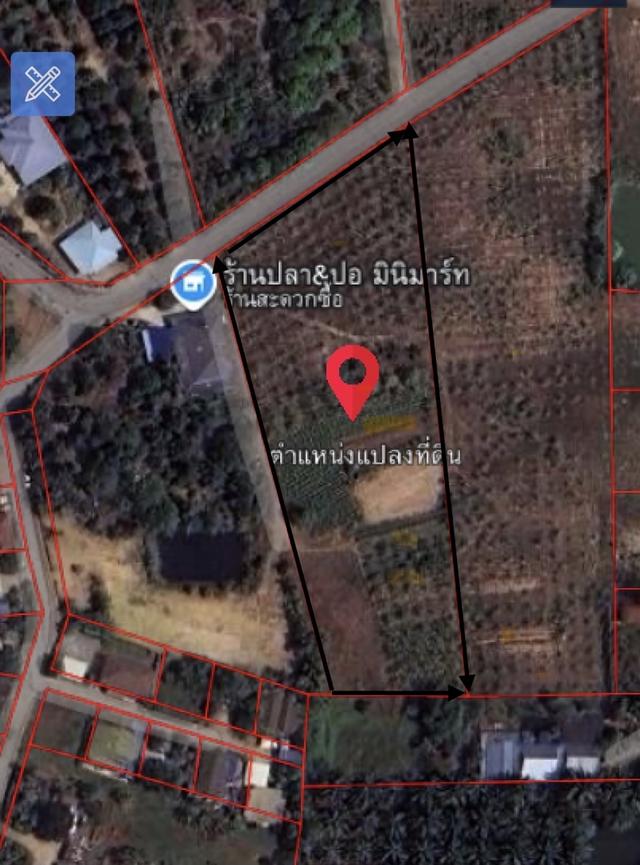Select the red land plot location pin
The image size is (640, 865).
tap(352, 376)
